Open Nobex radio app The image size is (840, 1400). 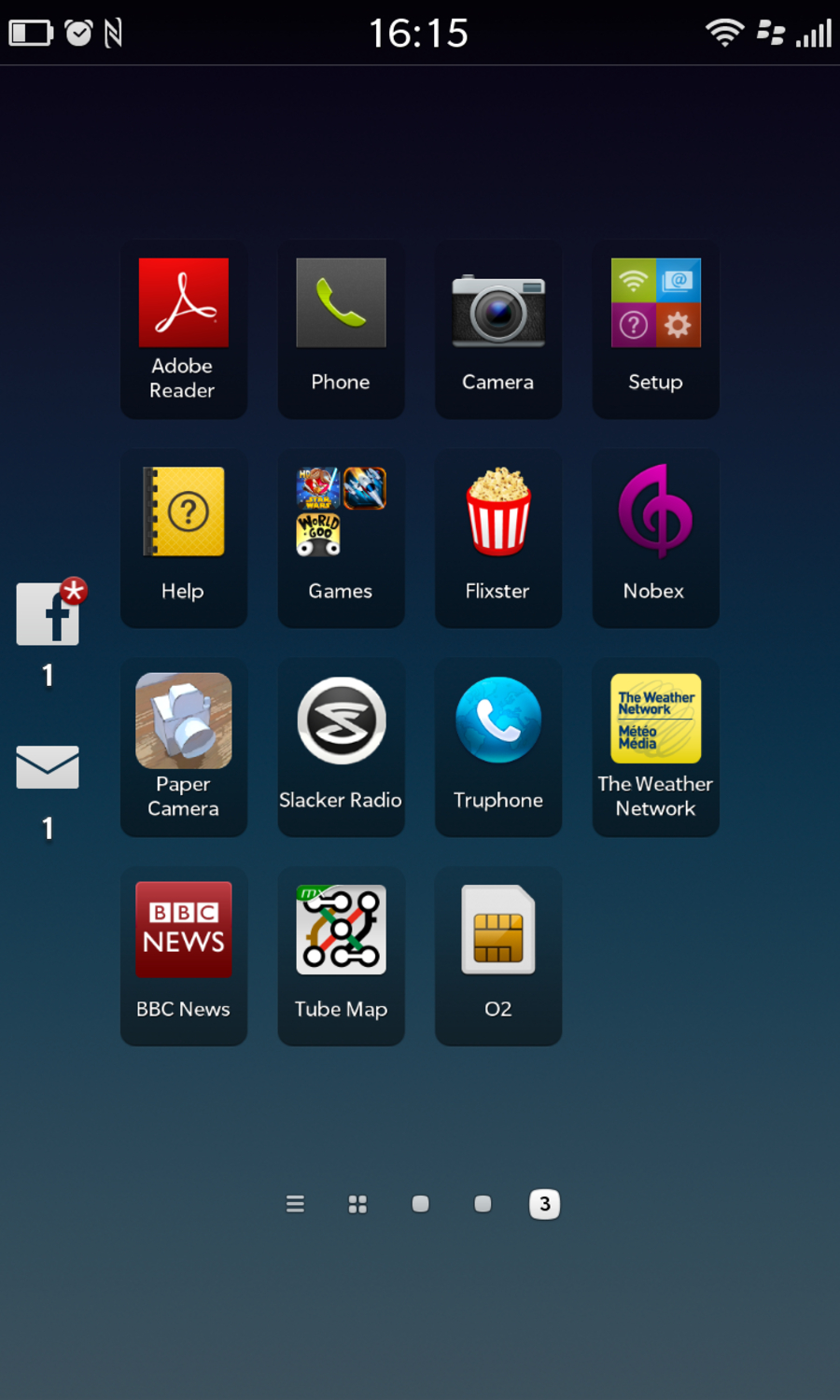[655, 512]
